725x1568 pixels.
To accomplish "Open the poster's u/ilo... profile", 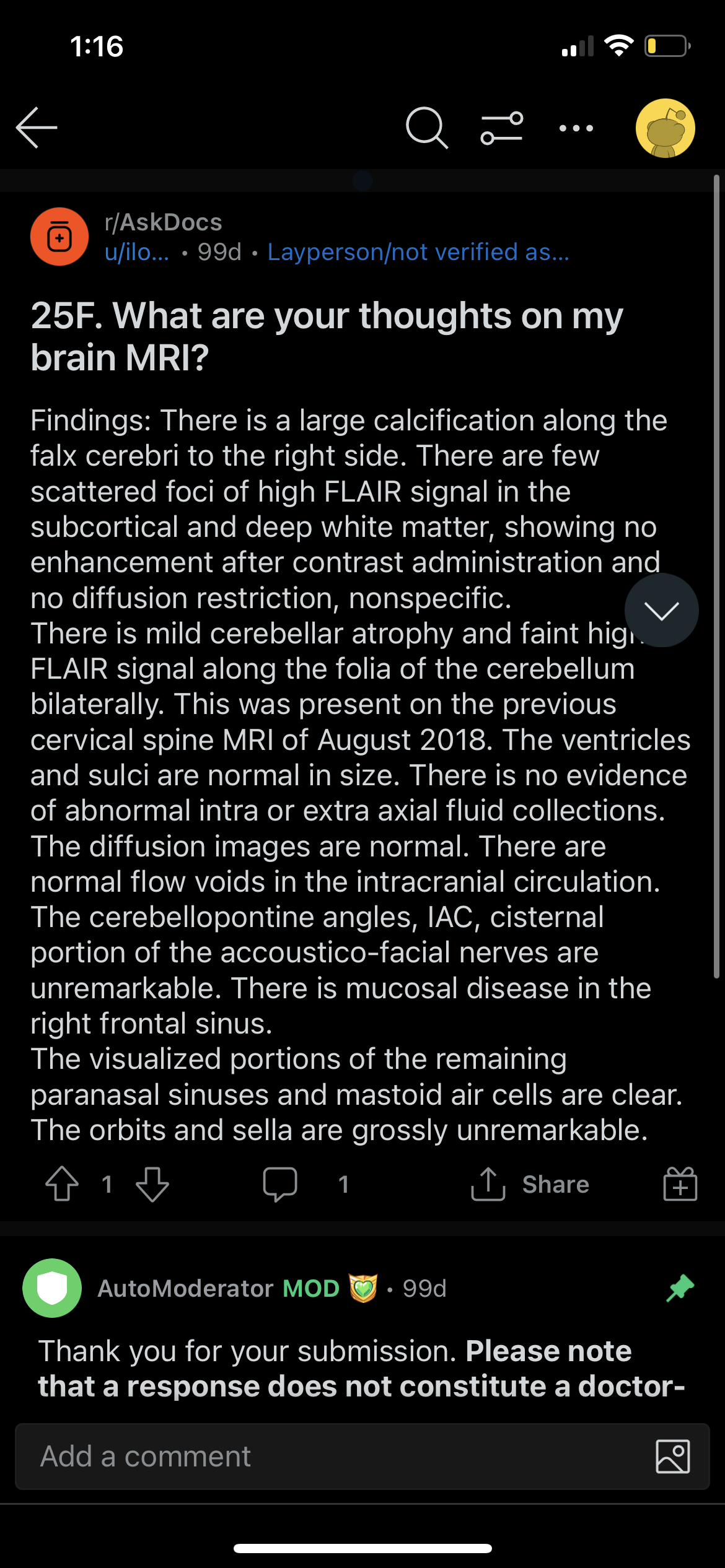I will point(137,252).
